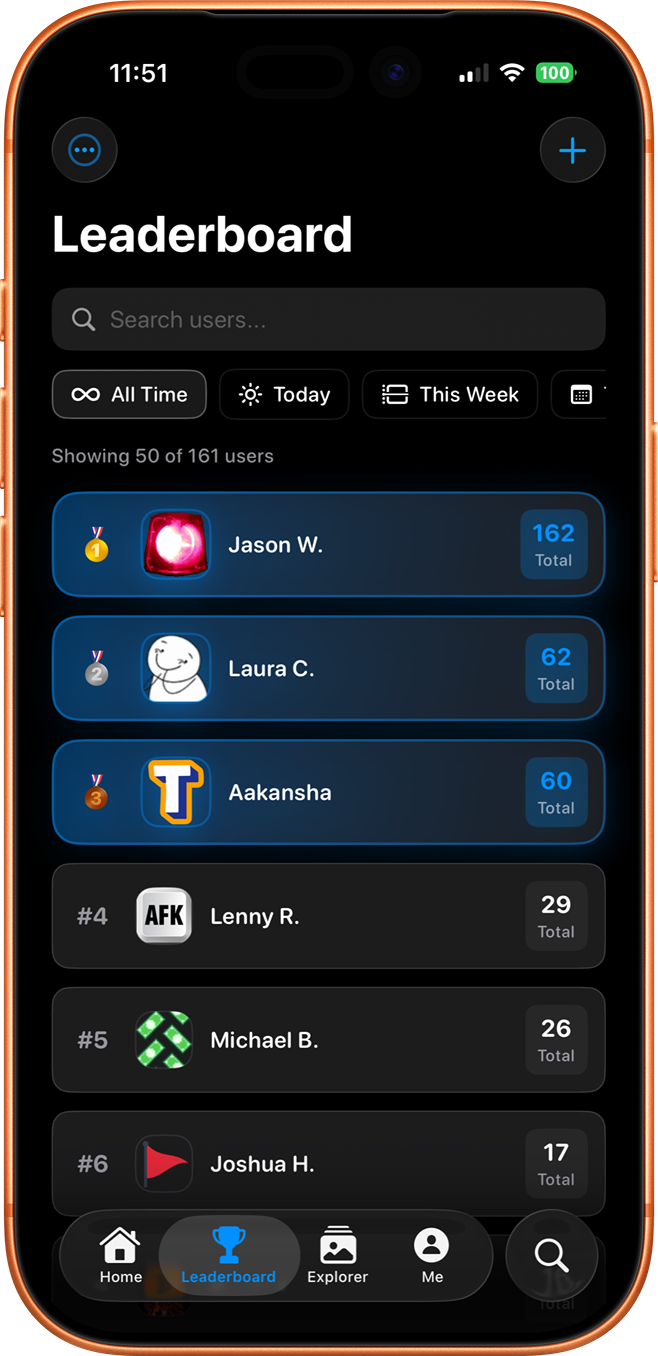Viewport: 658px width, 1356px height.
Task: Open the more options menu
Action: [85, 151]
